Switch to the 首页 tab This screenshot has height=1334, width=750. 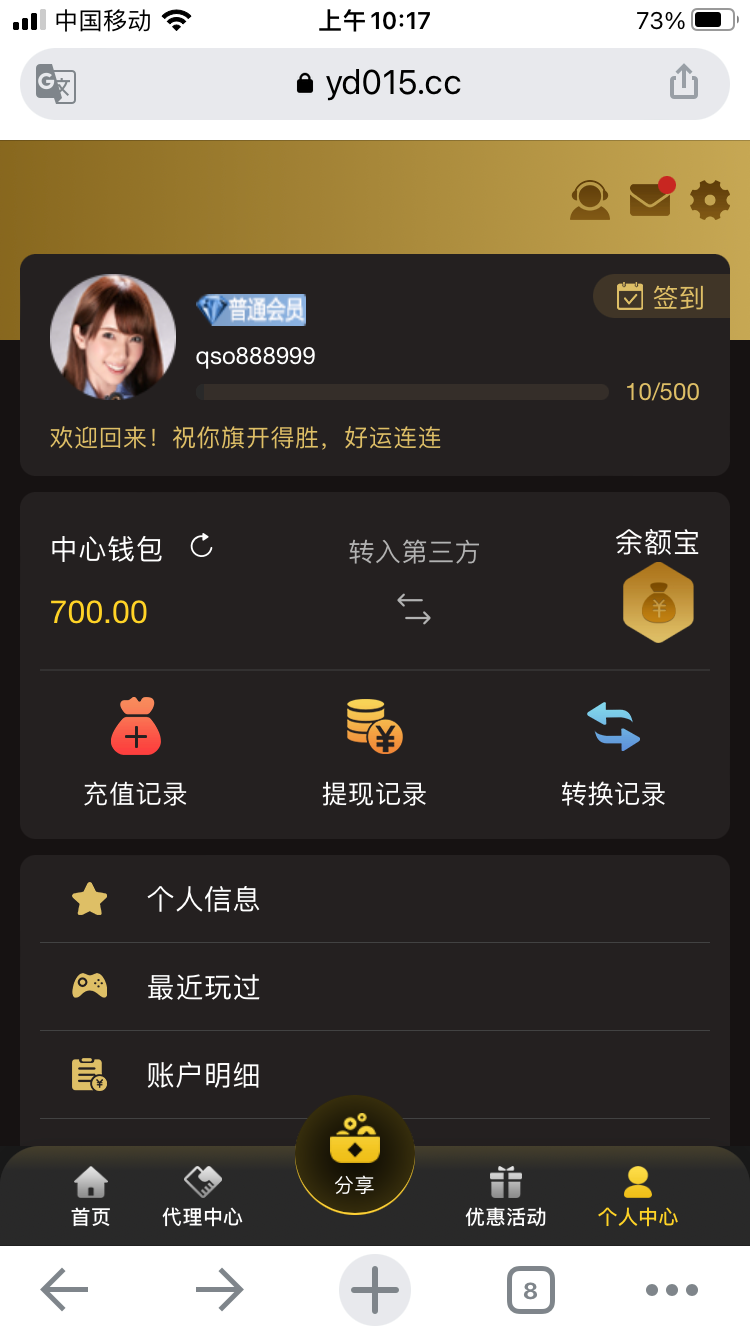(x=91, y=1197)
